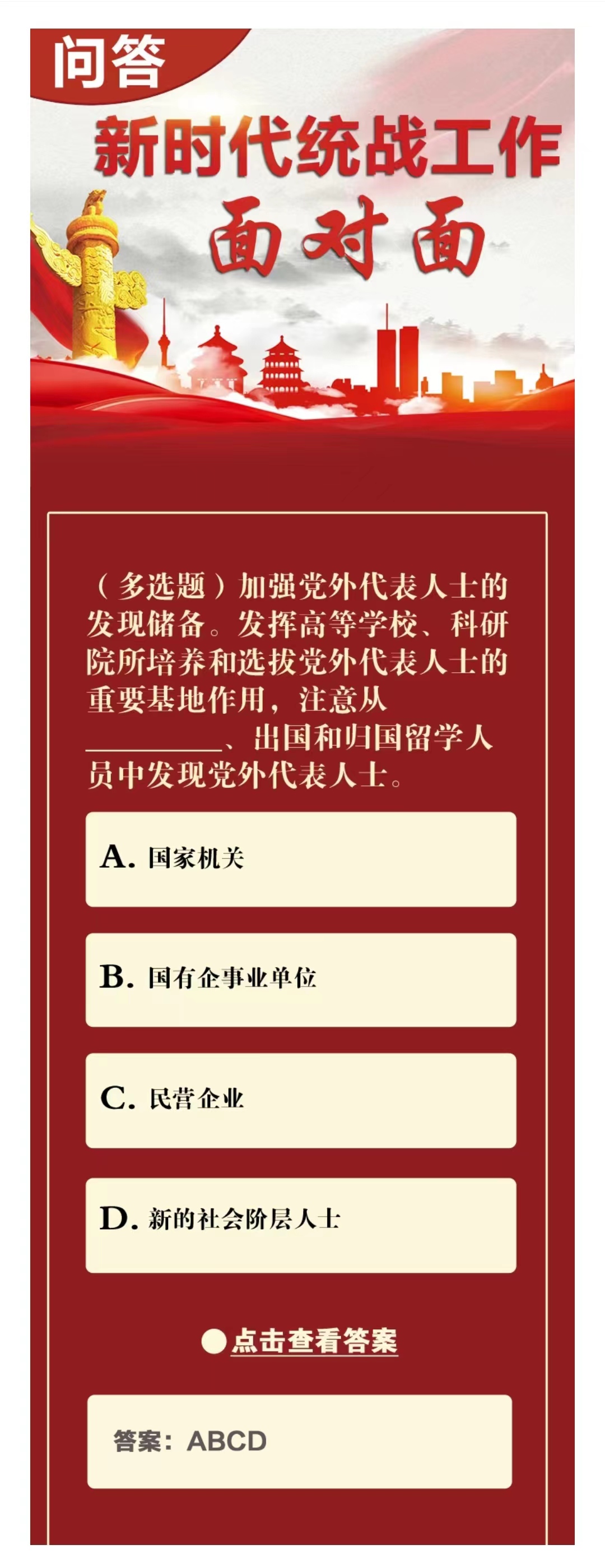Choose option C 民营企业
Viewport: 605px width, 1568px height.
[301, 1099]
